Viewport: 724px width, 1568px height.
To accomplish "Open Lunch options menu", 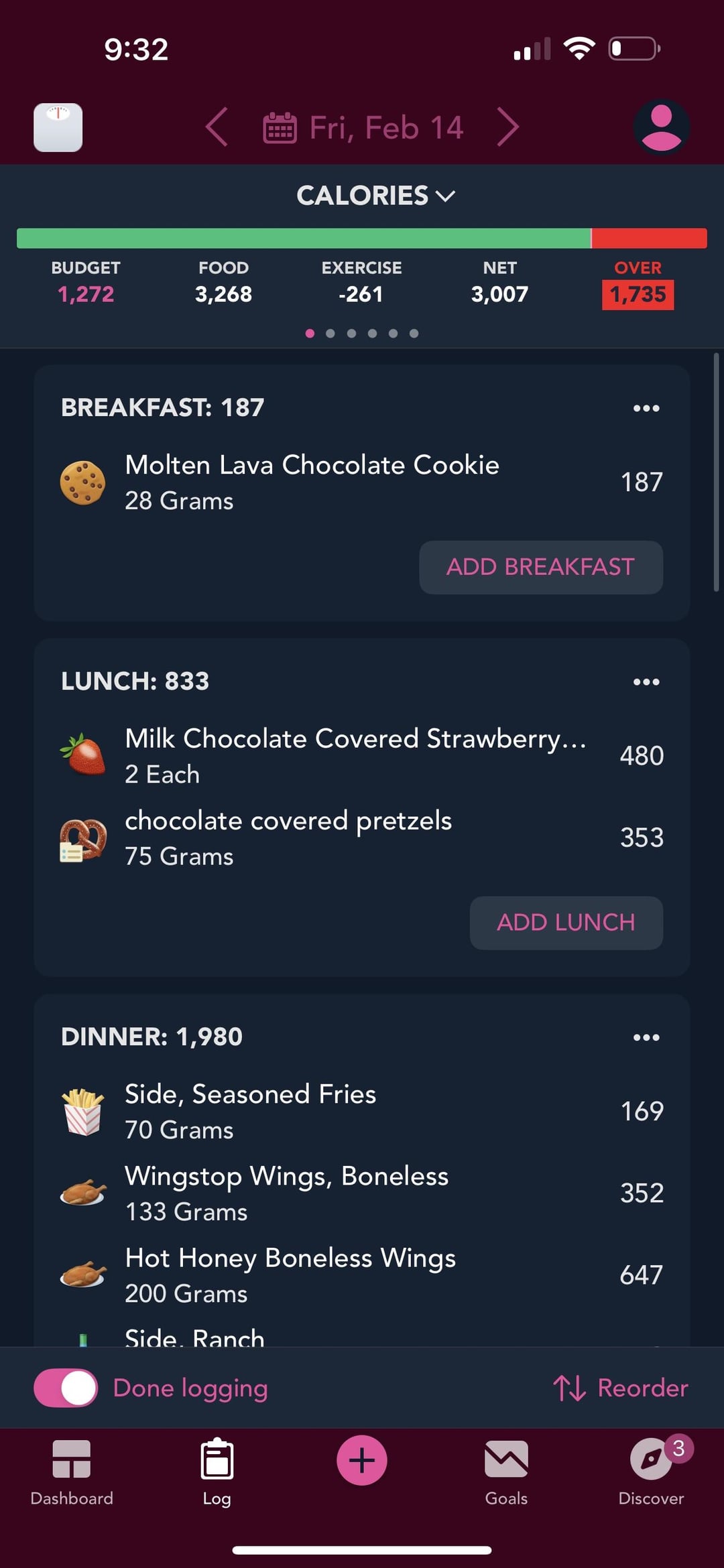I will [x=646, y=681].
